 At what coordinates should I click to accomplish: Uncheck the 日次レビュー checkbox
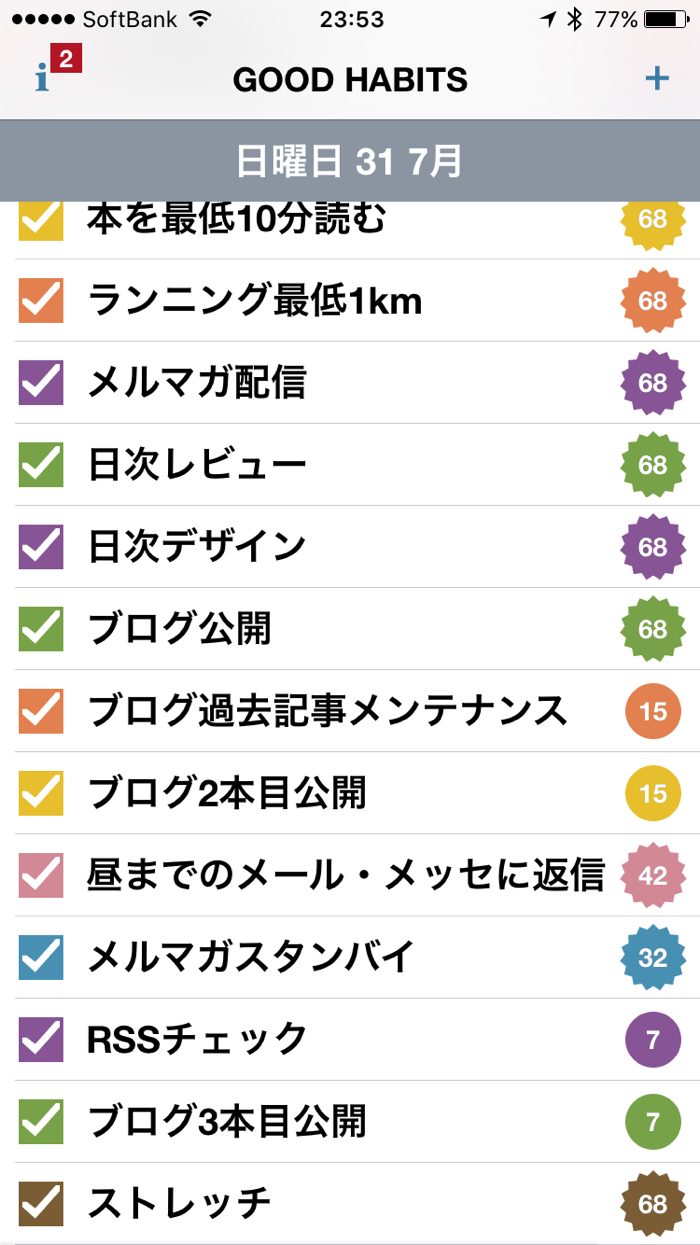pos(41,465)
